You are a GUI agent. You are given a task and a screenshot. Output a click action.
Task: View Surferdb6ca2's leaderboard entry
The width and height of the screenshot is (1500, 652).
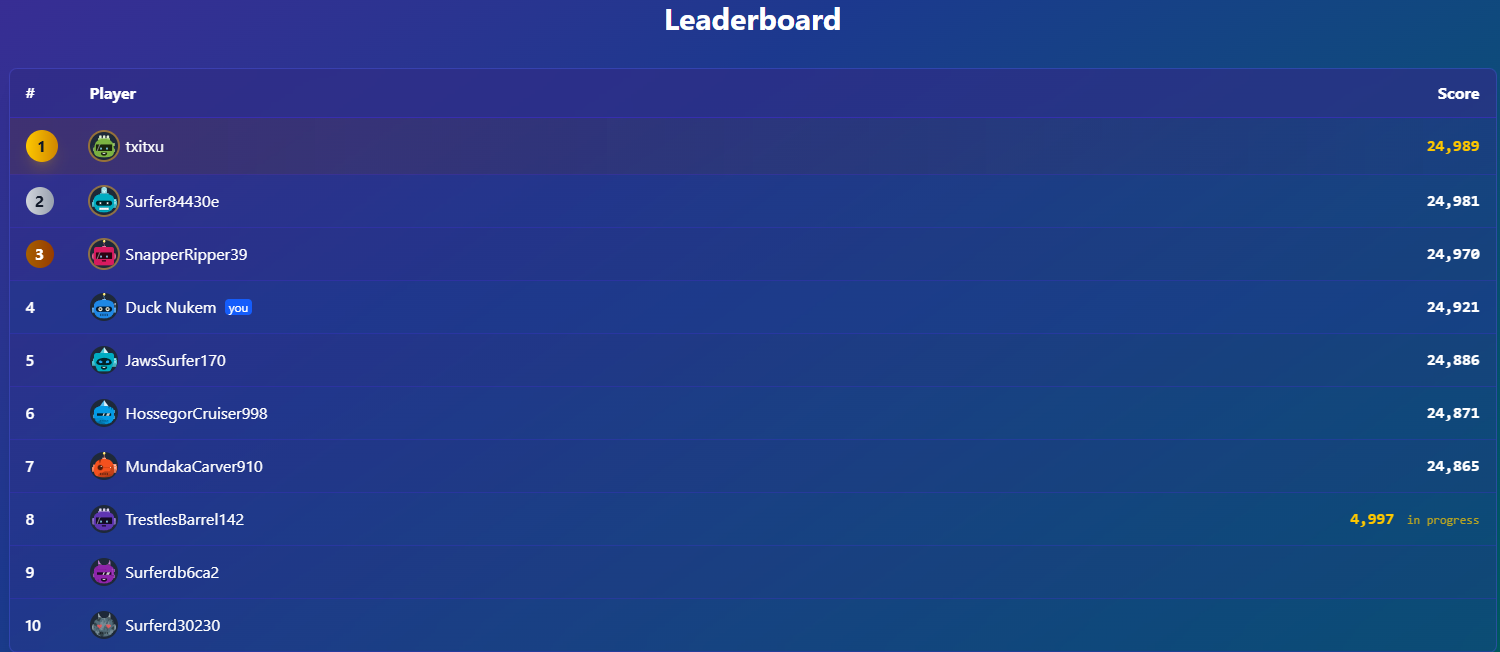pyautogui.click(x=172, y=573)
